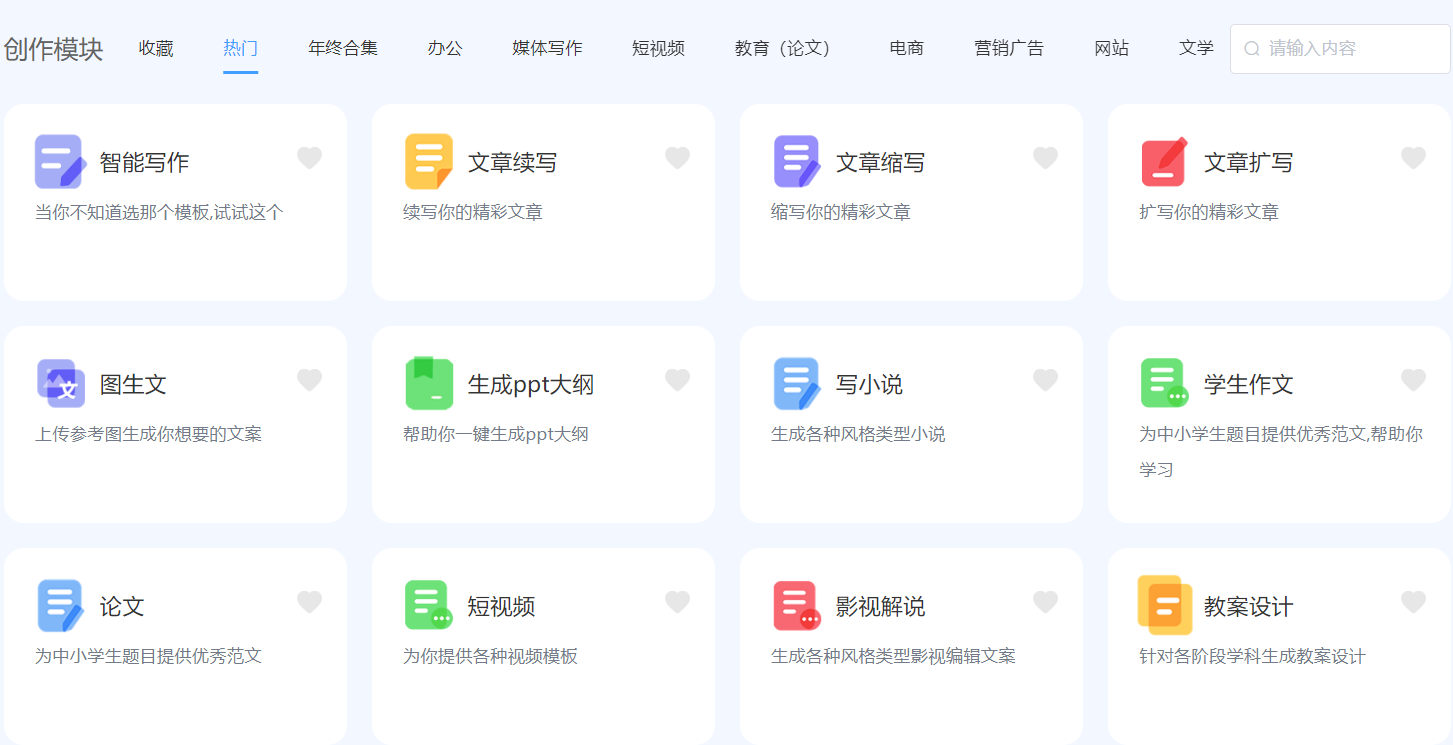Open the 智能写作 card
Screen dimensions: 1453x745
pyautogui.click(x=175, y=202)
